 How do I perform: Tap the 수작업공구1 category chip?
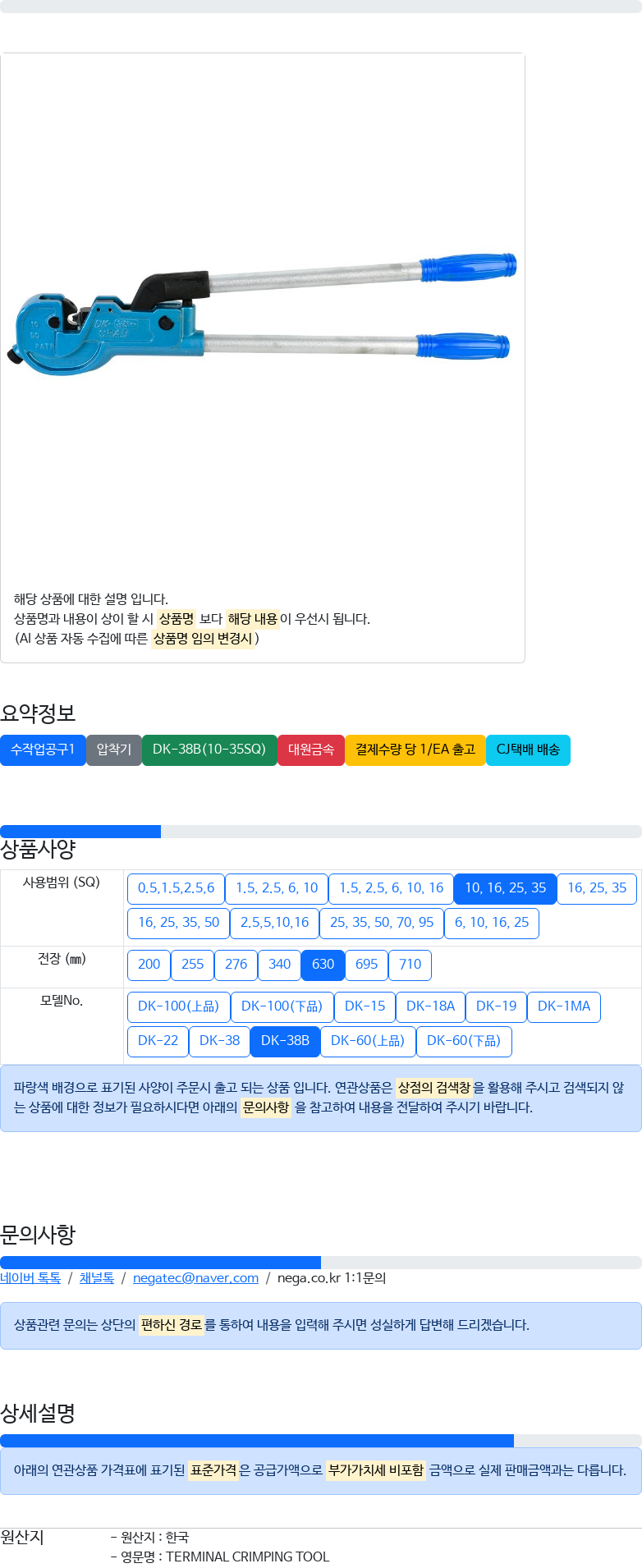(43, 750)
